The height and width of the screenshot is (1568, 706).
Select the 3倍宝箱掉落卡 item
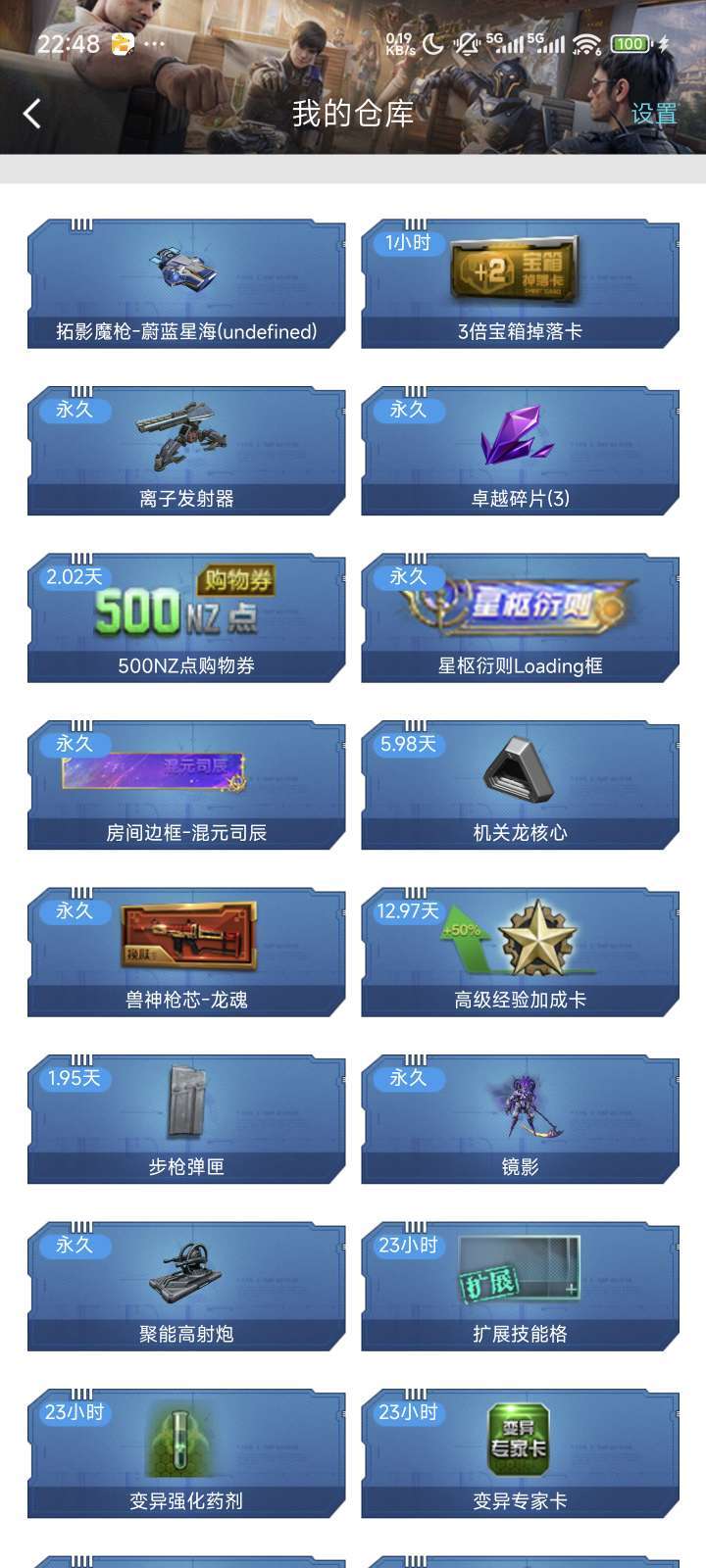coord(521,284)
